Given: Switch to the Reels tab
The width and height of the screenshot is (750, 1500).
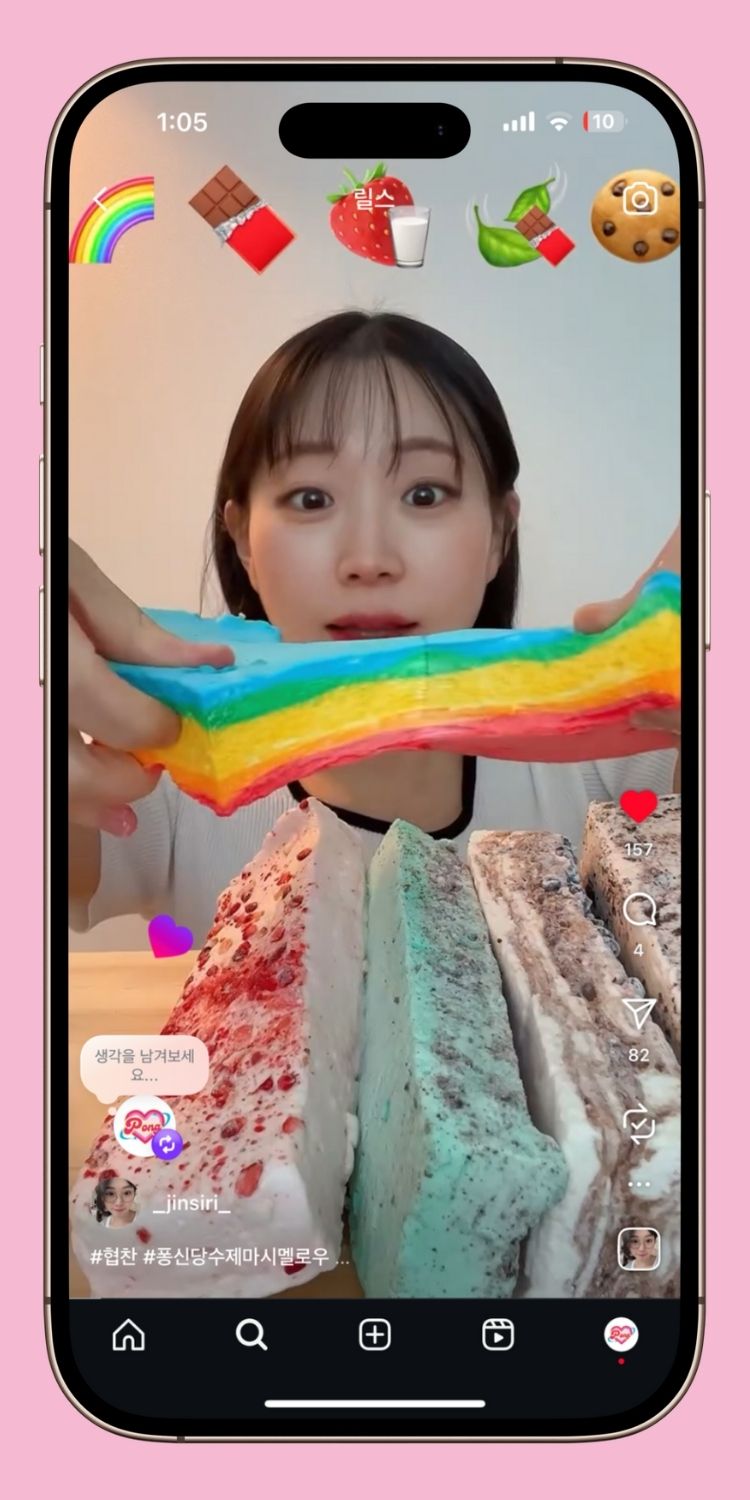Looking at the screenshot, I should 498,1335.
